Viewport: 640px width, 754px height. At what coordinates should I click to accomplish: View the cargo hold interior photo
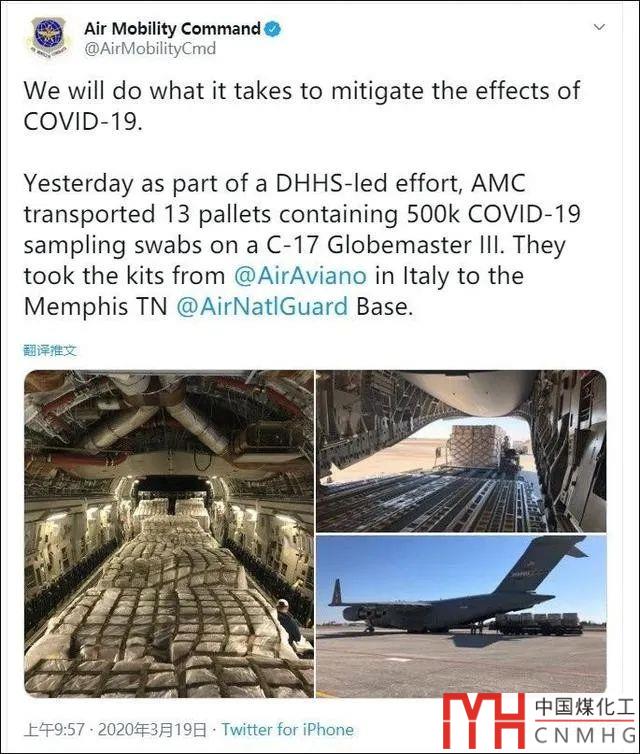click(x=168, y=533)
